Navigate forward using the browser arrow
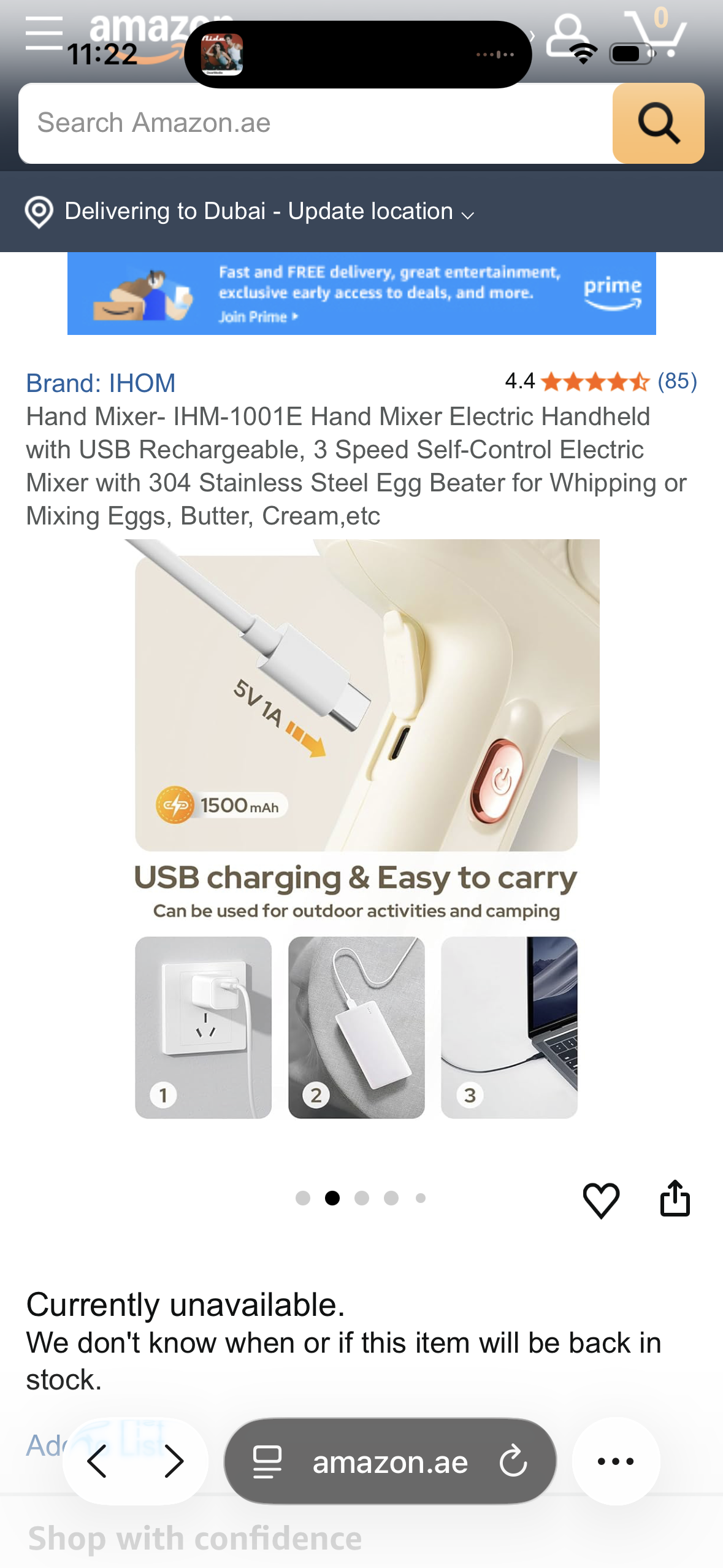 coord(172,1462)
